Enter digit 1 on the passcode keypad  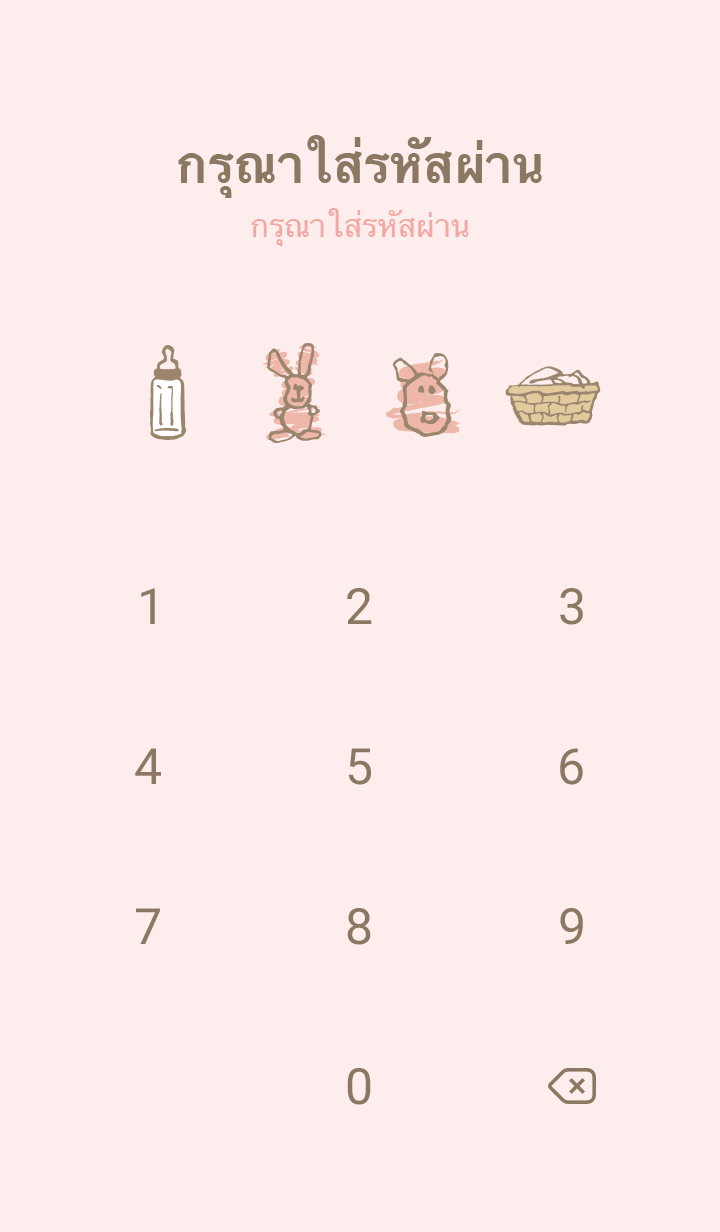(x=149, y=607)
